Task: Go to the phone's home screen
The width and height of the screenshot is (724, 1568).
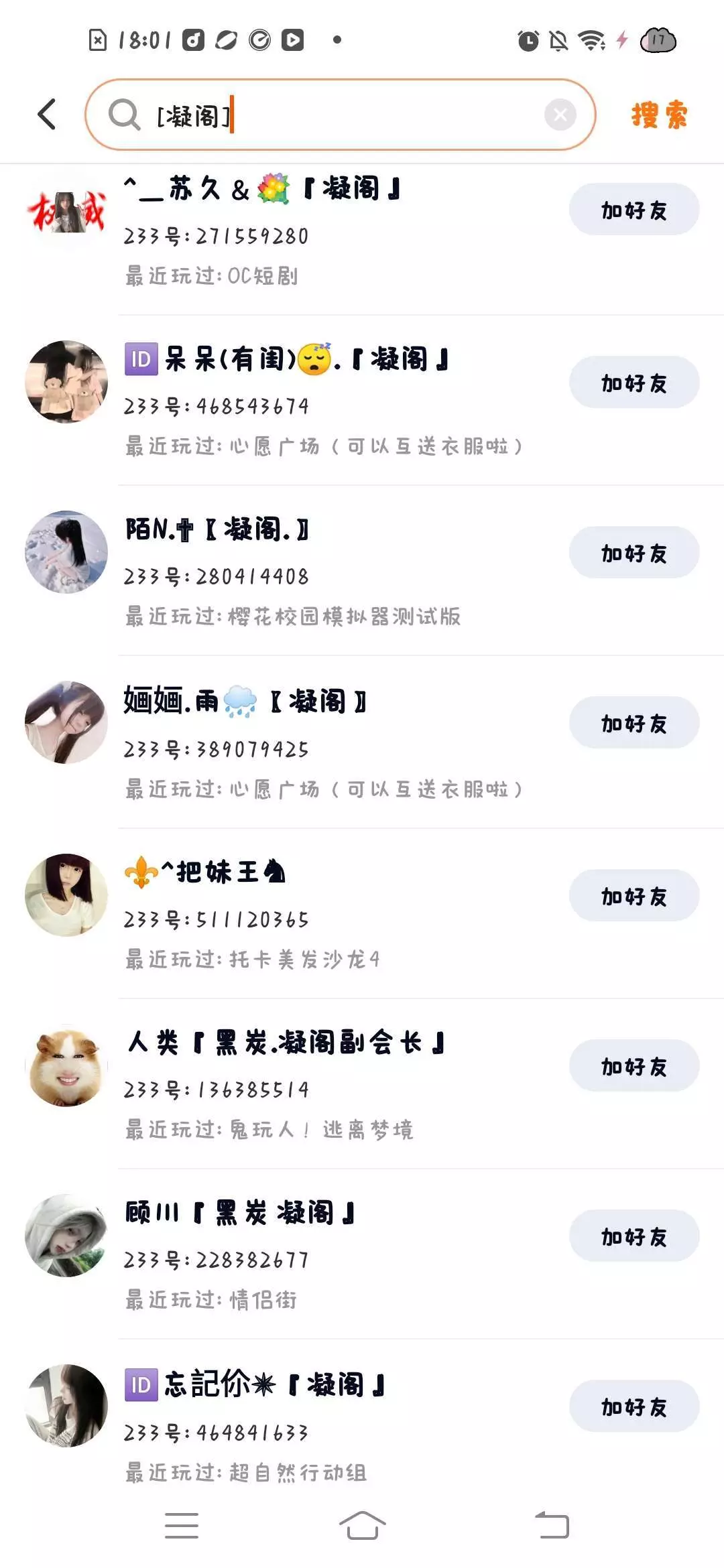Action: 362,1526
